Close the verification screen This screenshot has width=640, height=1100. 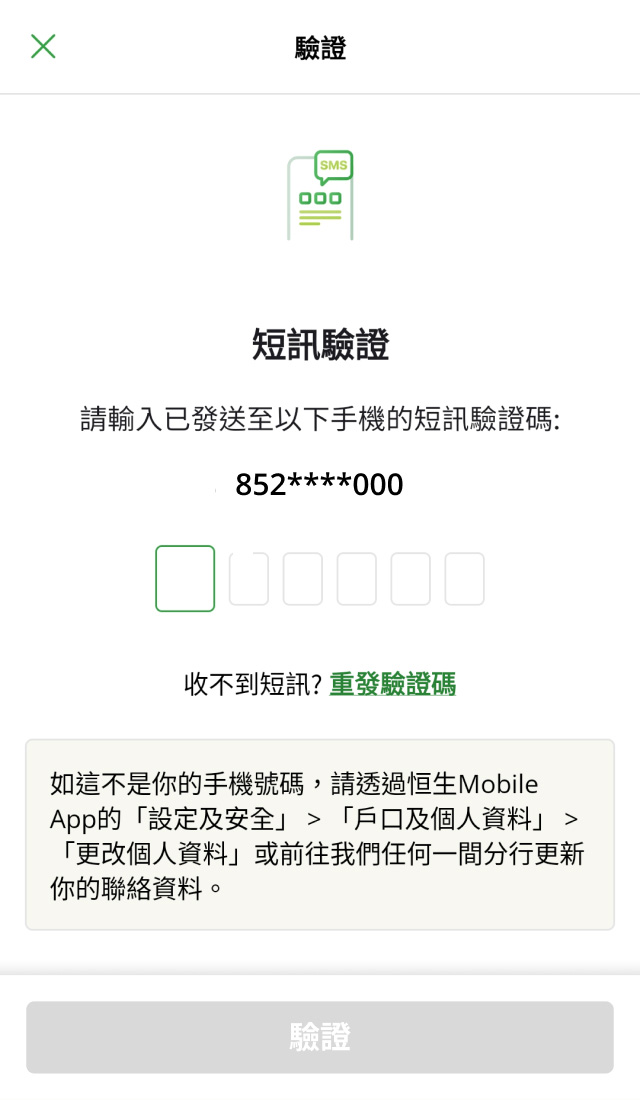tap(43, 46)
